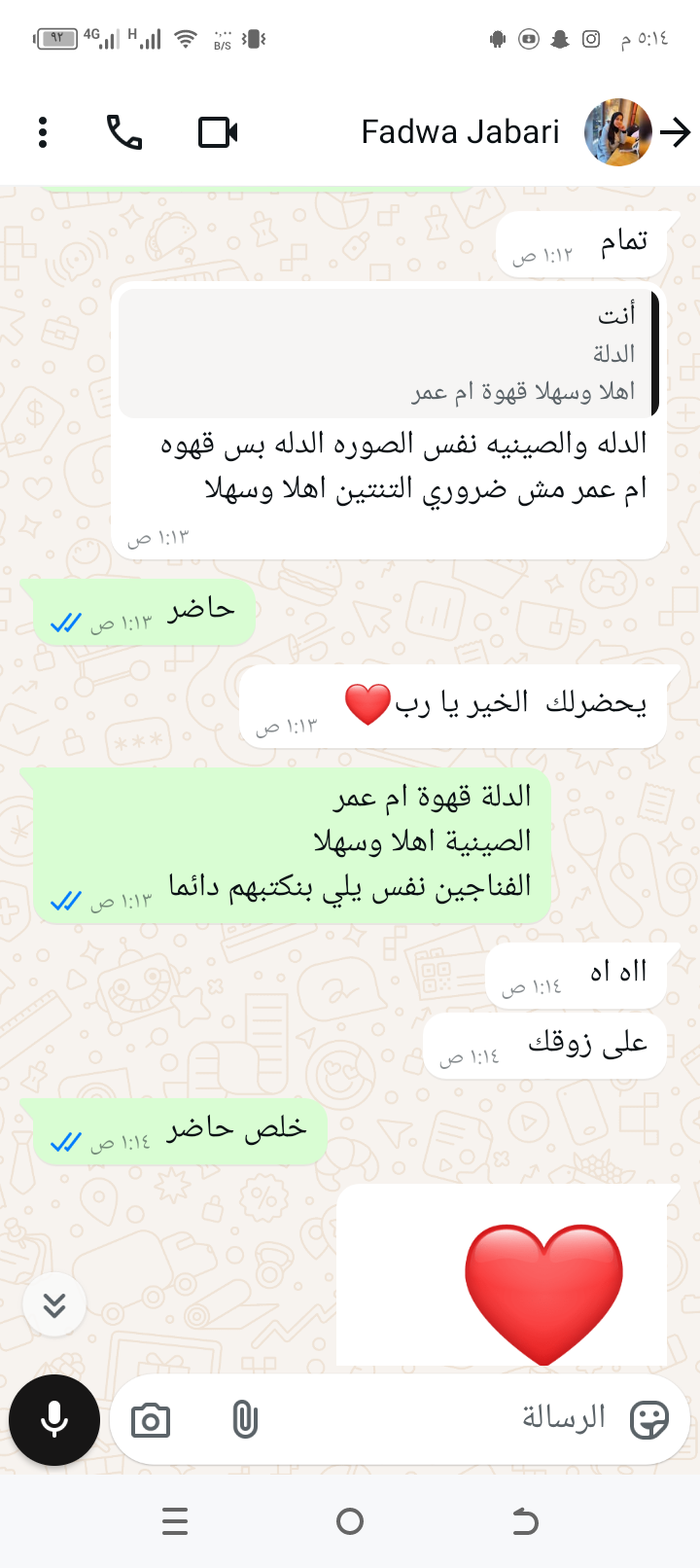Tap Fadwa Jabari's profile photo
Image resolution: width=700 pixels, height=1568 pixels.
[x=617, y=132]
